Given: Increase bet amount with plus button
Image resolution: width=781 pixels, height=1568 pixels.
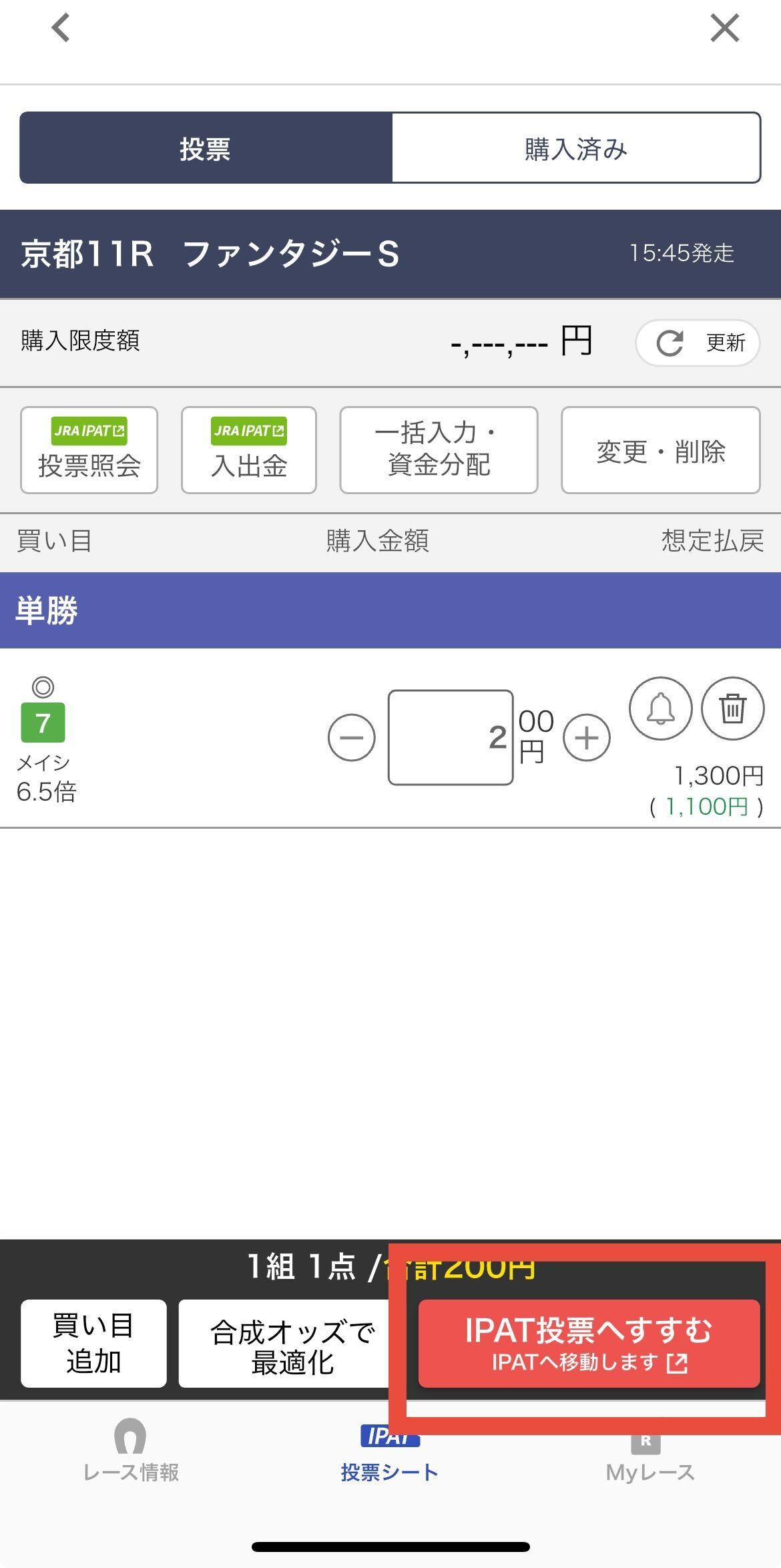Looking at the screenshot, I should pos(586,737).
